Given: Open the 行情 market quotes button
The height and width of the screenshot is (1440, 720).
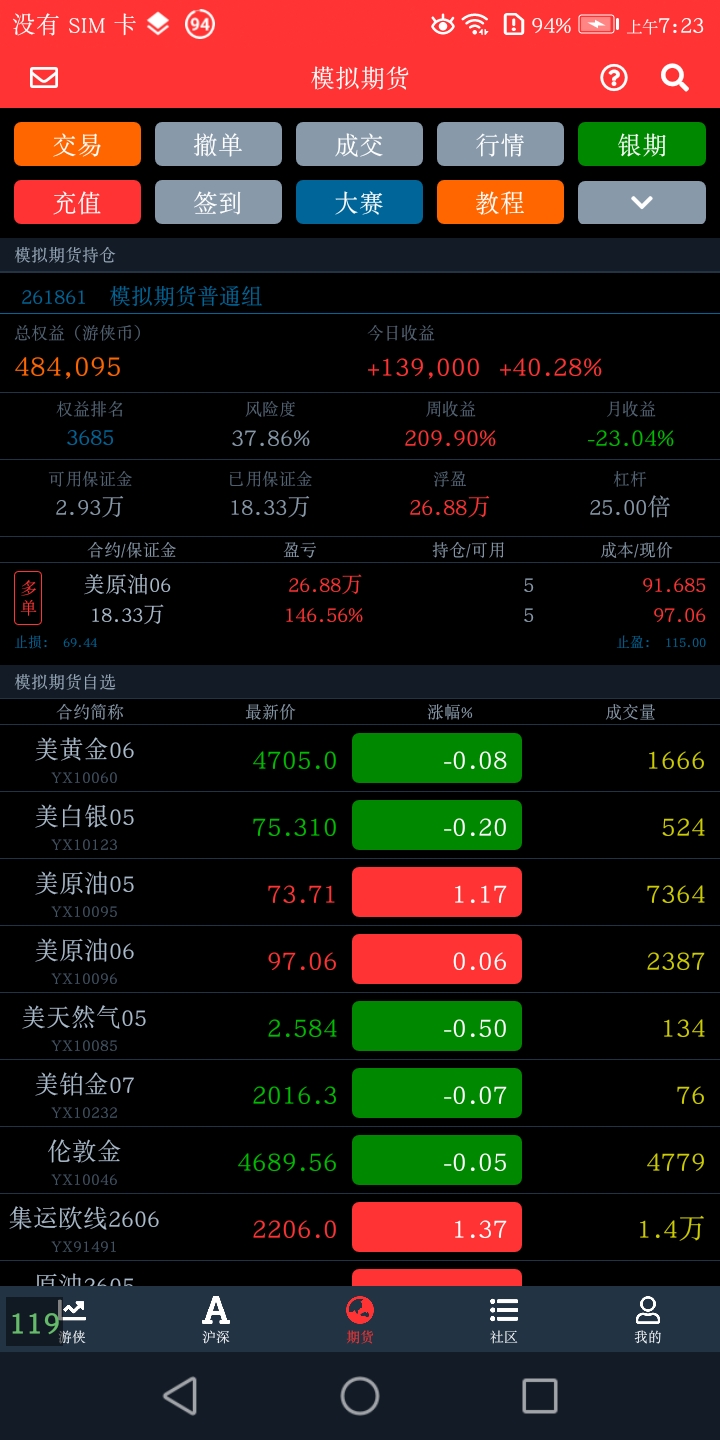Looking at the screenshot, I should 500,144.
